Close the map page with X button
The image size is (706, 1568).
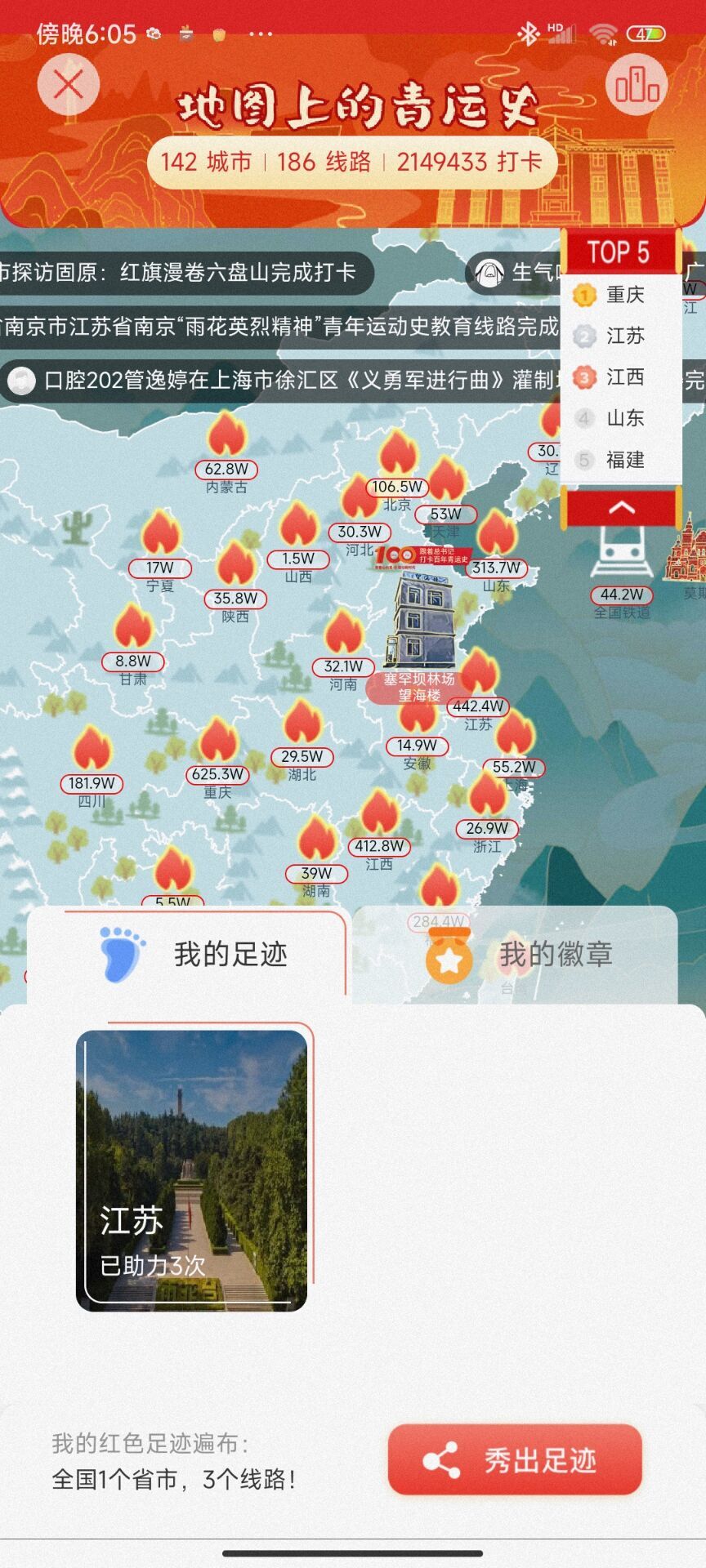coord(69,84)
